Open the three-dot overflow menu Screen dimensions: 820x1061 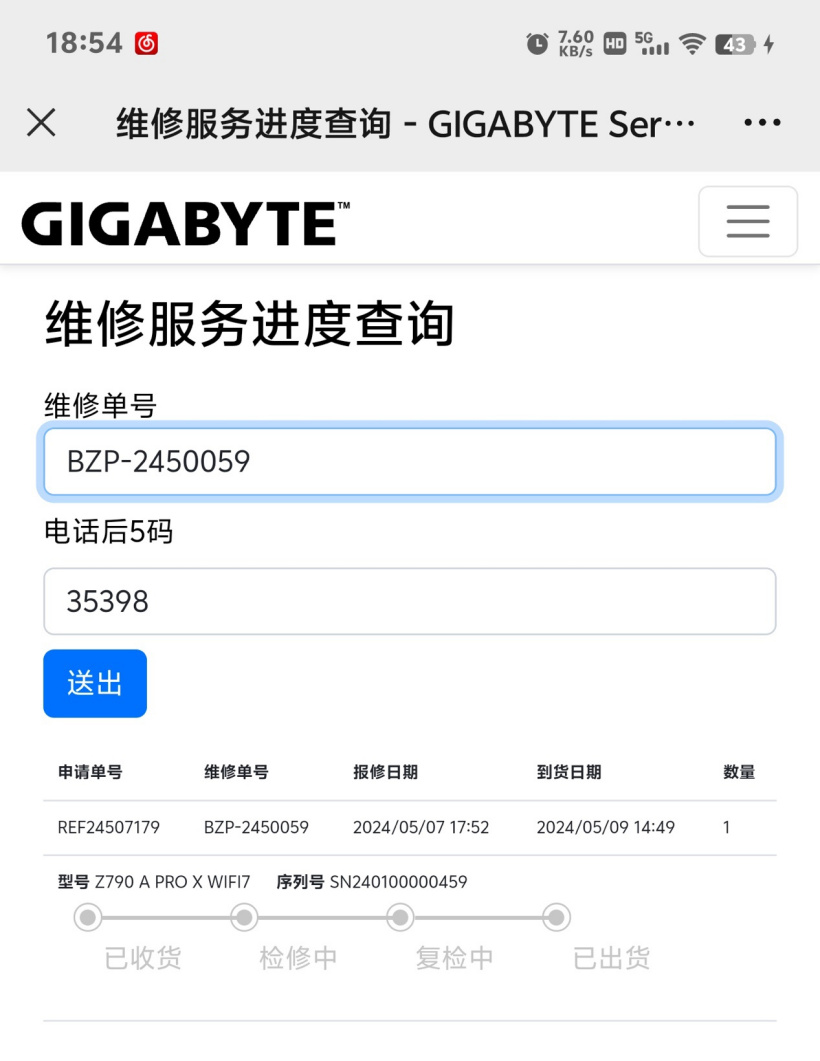point(762,123)
